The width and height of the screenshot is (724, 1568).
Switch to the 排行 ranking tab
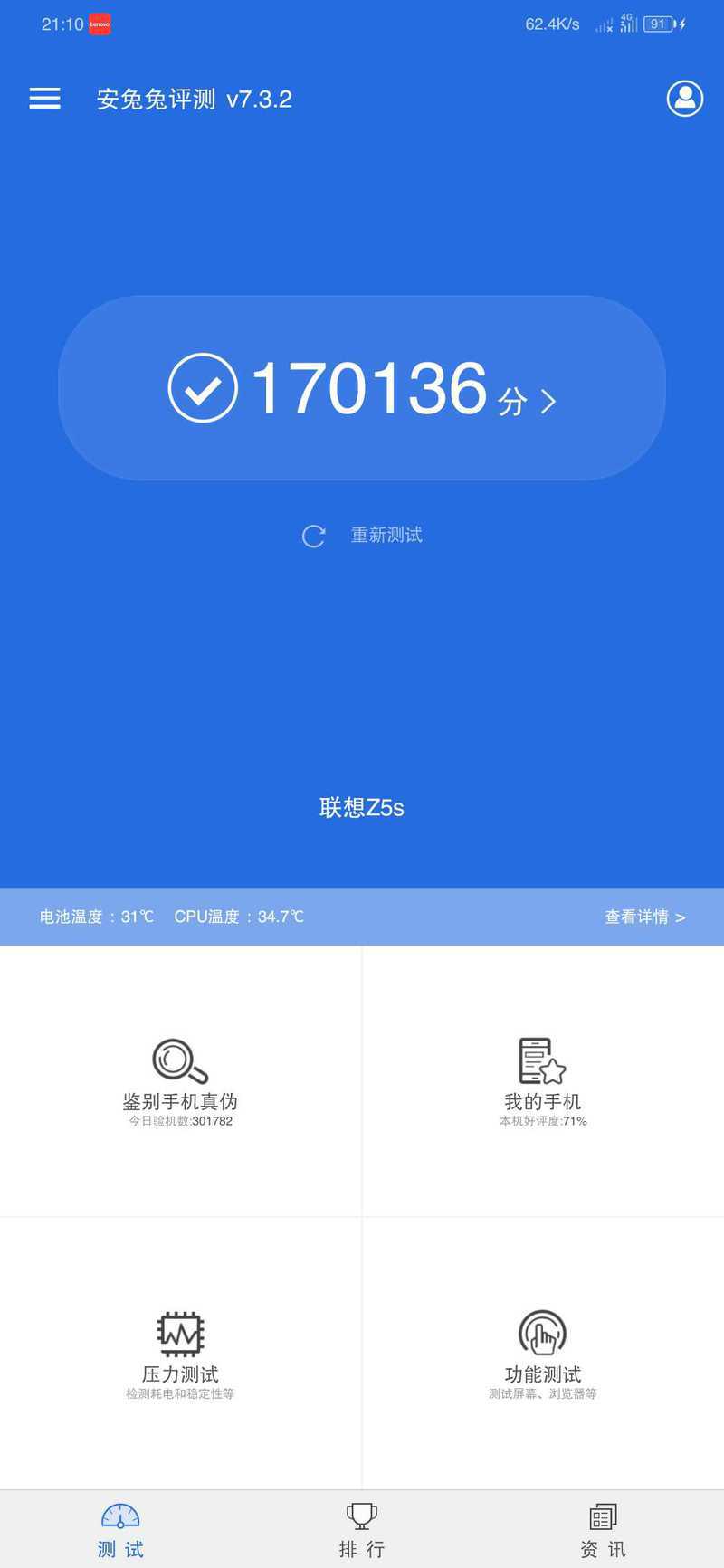[x=362, y=1530]
